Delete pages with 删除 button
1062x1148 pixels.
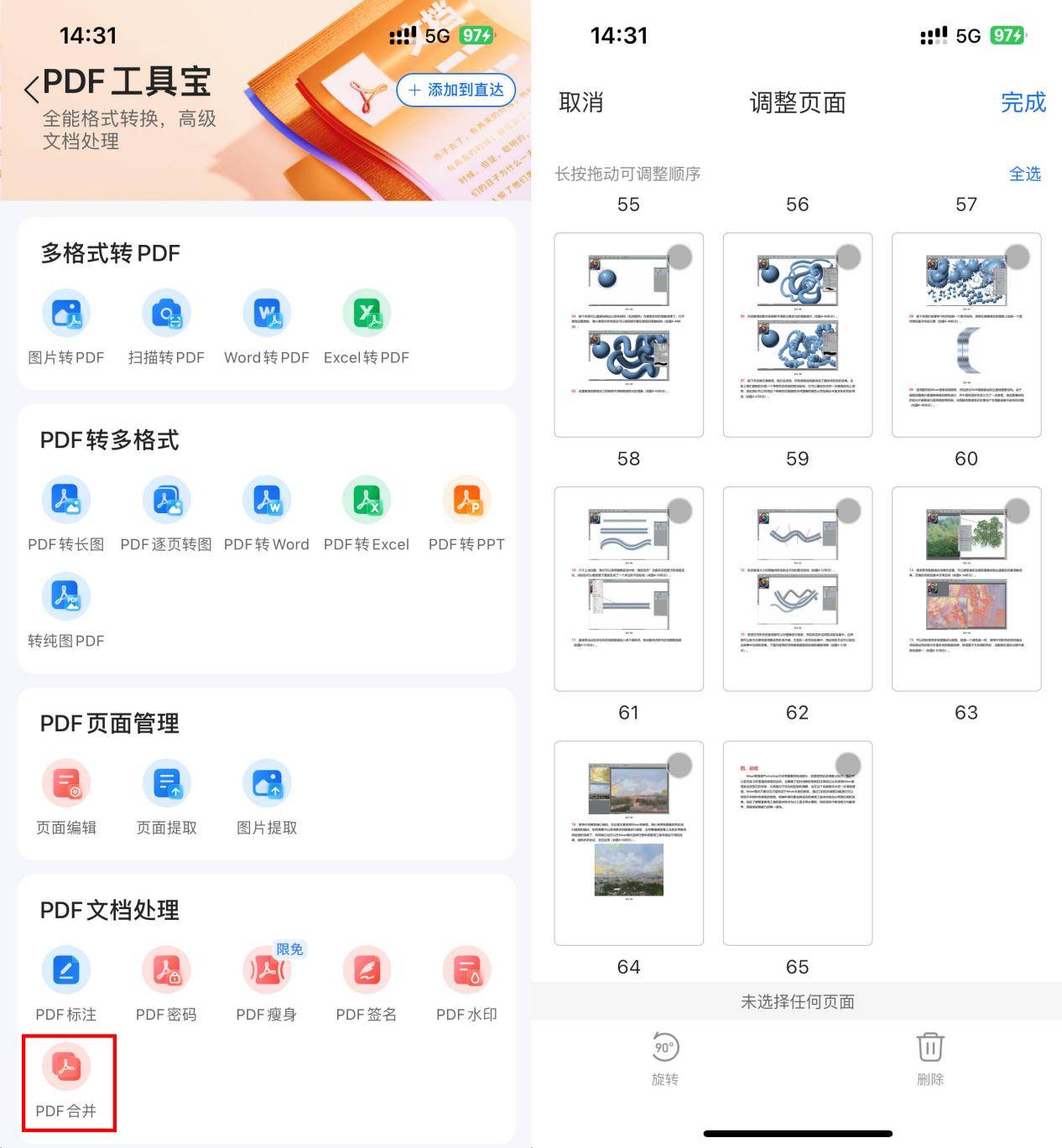(x=929, y=1057)
